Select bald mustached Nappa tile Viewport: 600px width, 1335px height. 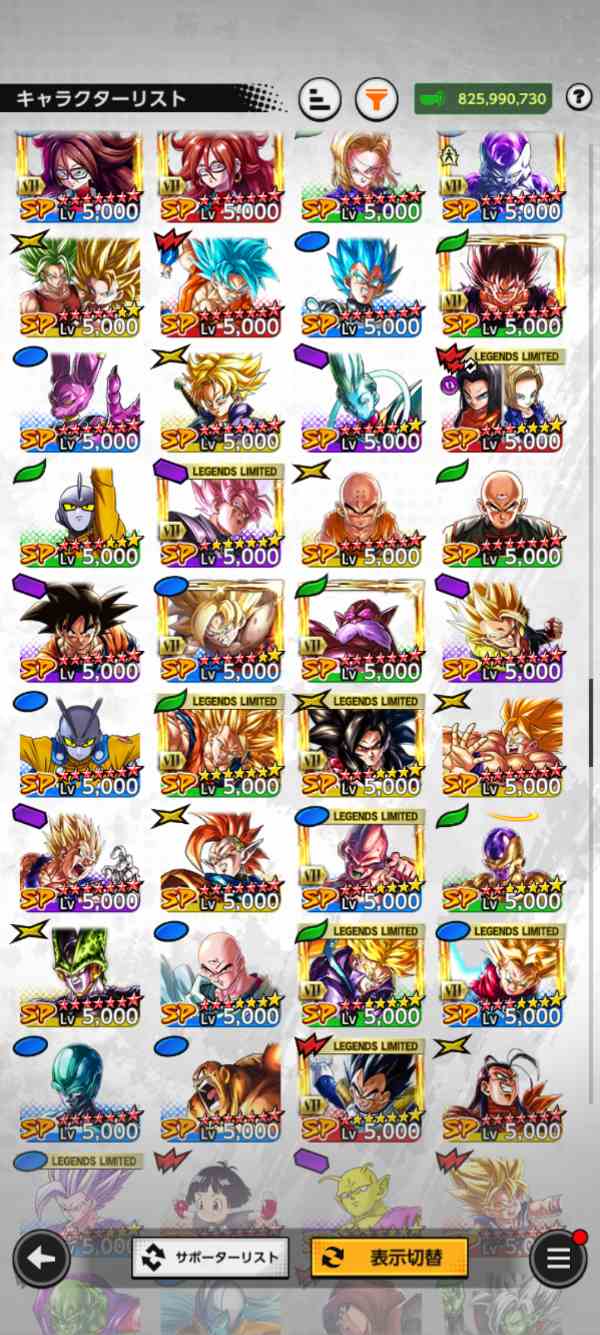click(220, 975)
